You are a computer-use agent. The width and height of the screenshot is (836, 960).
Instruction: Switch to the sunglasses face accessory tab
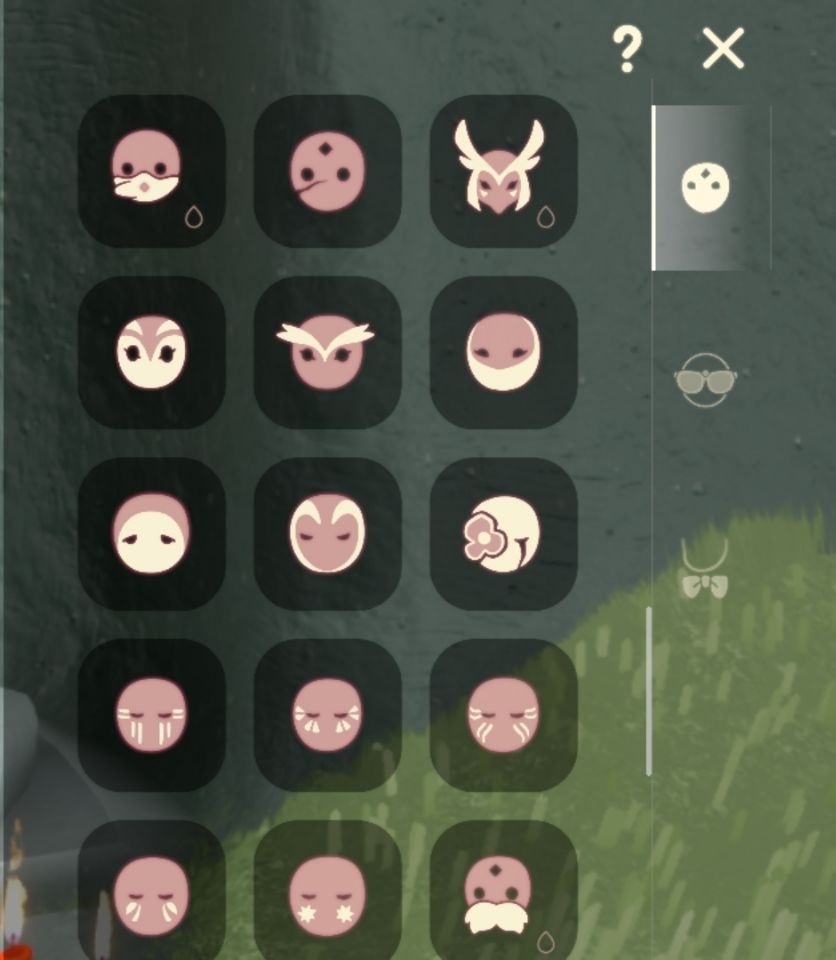coord(706,381)
